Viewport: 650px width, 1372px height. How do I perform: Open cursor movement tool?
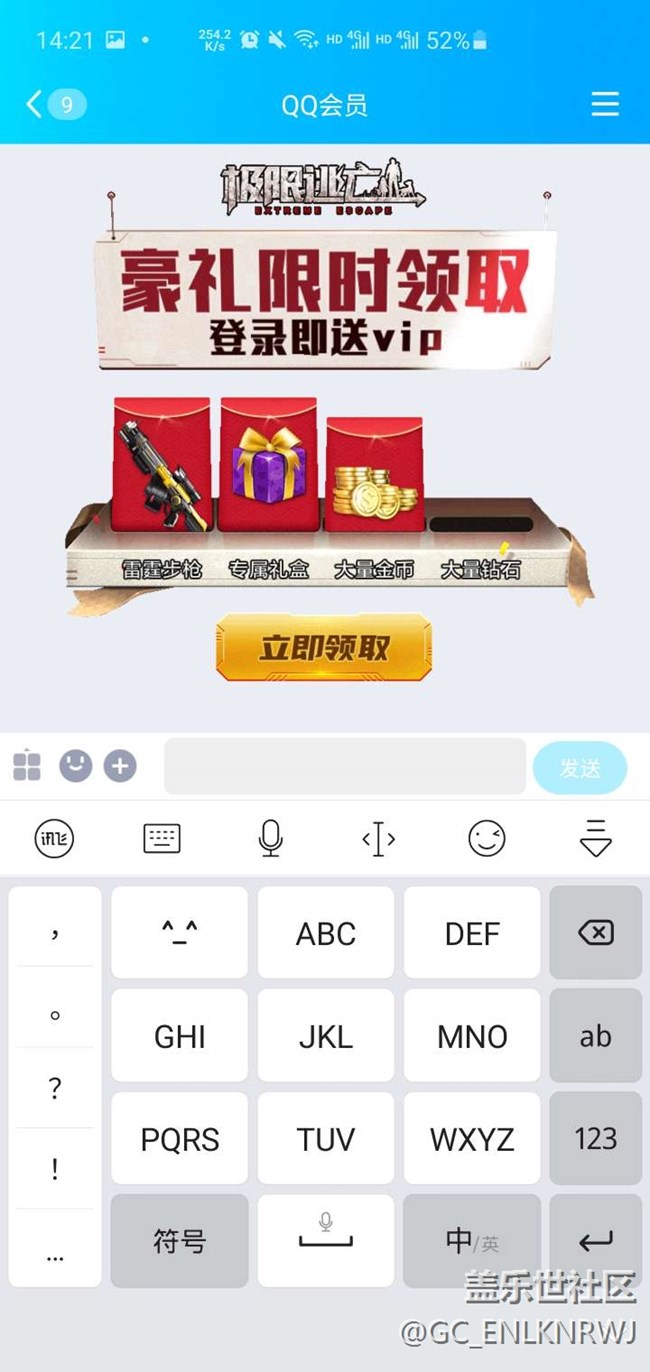378,839
